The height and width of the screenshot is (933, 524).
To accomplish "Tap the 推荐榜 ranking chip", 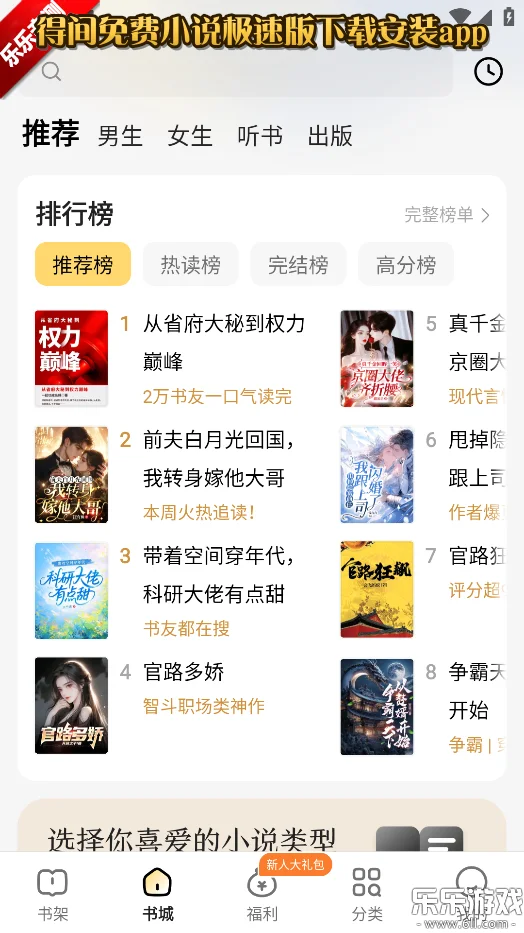I will 83,265.
